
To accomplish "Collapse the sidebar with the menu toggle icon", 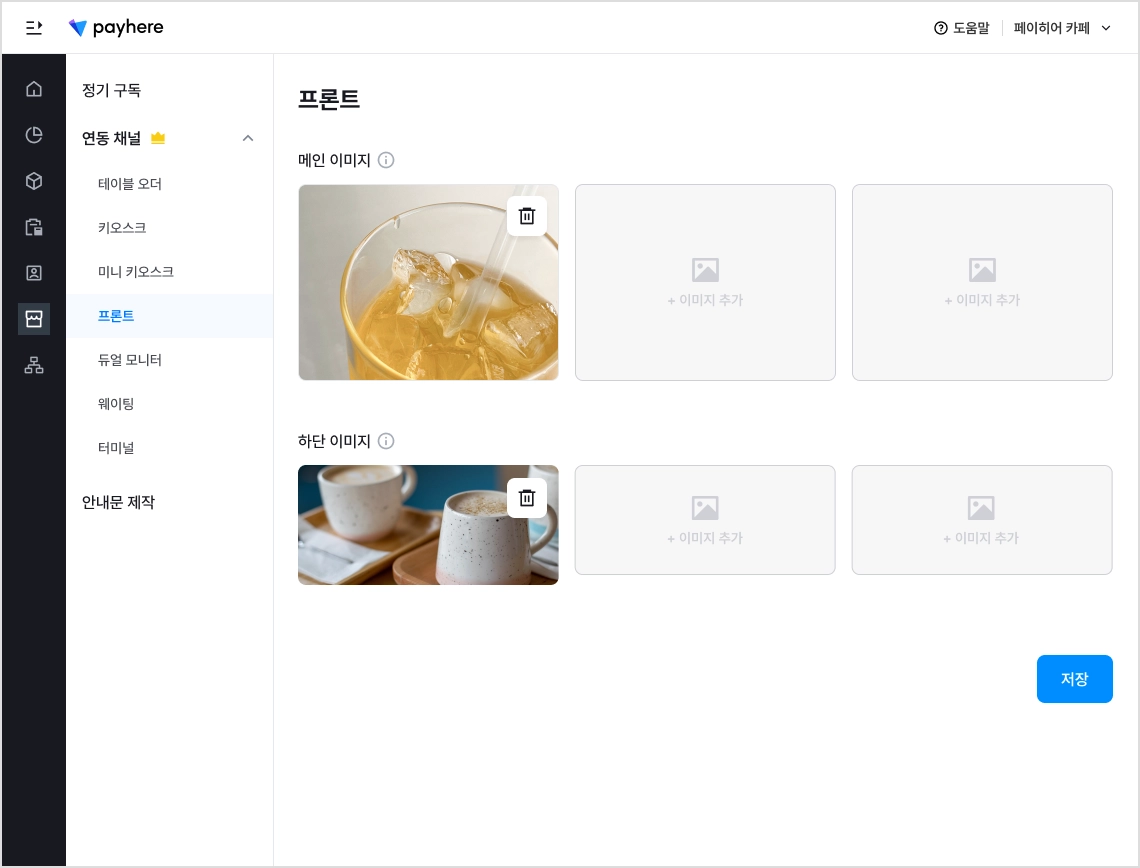I will coord(33,28).
